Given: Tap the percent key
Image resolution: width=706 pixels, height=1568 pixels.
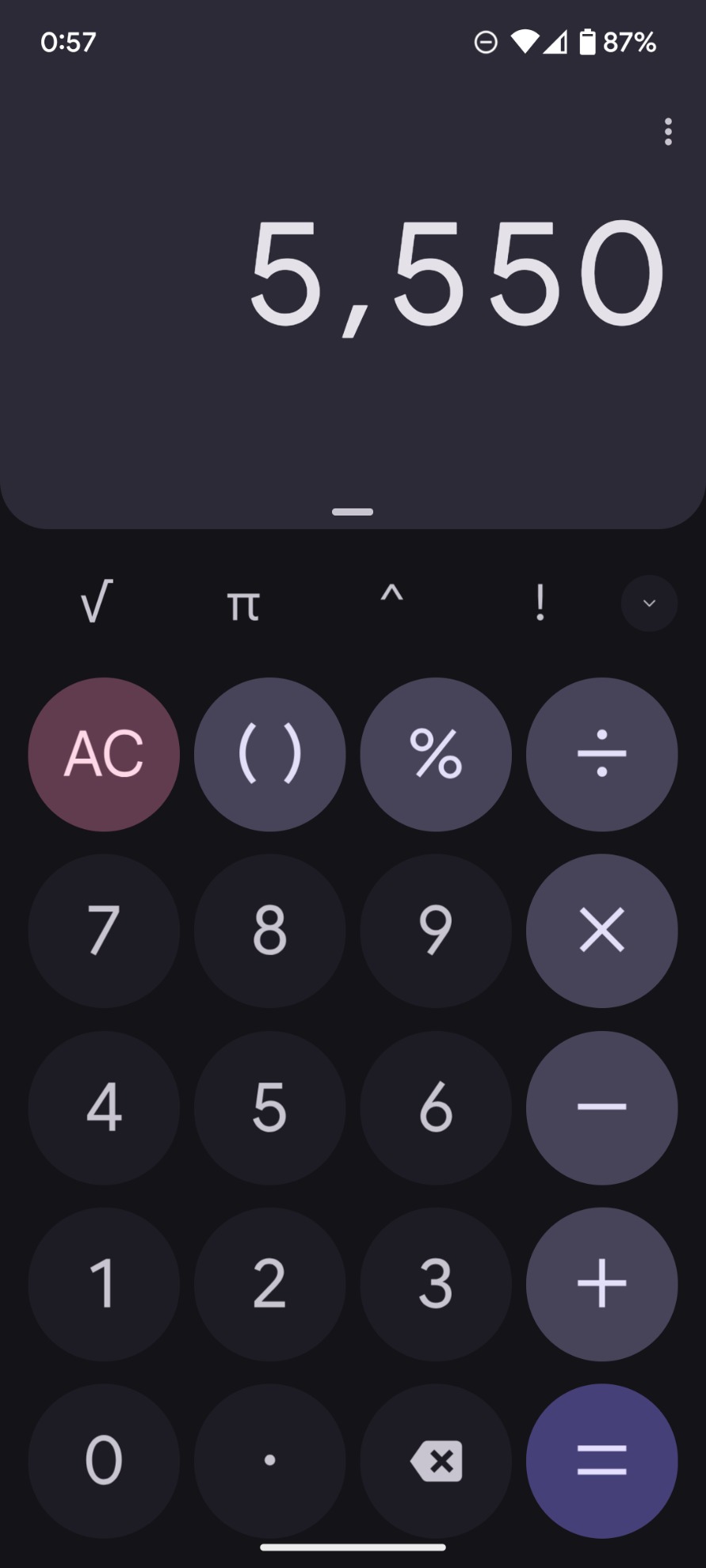Looking at the screenshot, I should [x=435, y=754].
